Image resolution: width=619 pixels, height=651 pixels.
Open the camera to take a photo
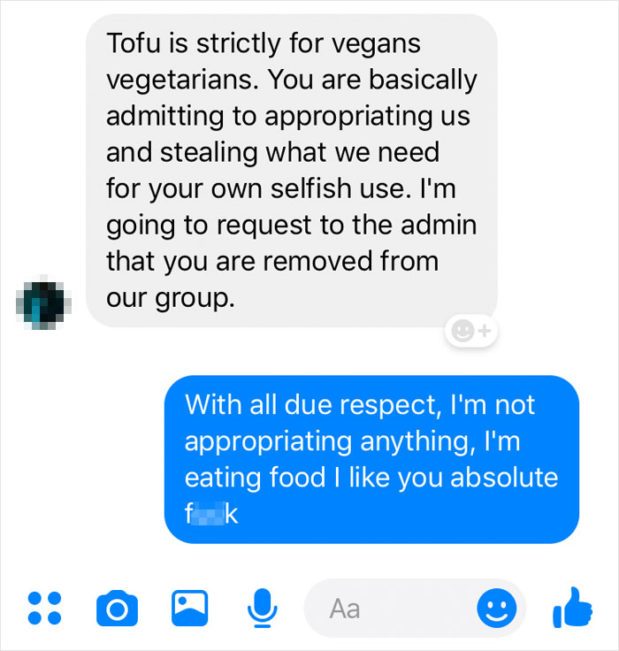[x=117, y=607]
